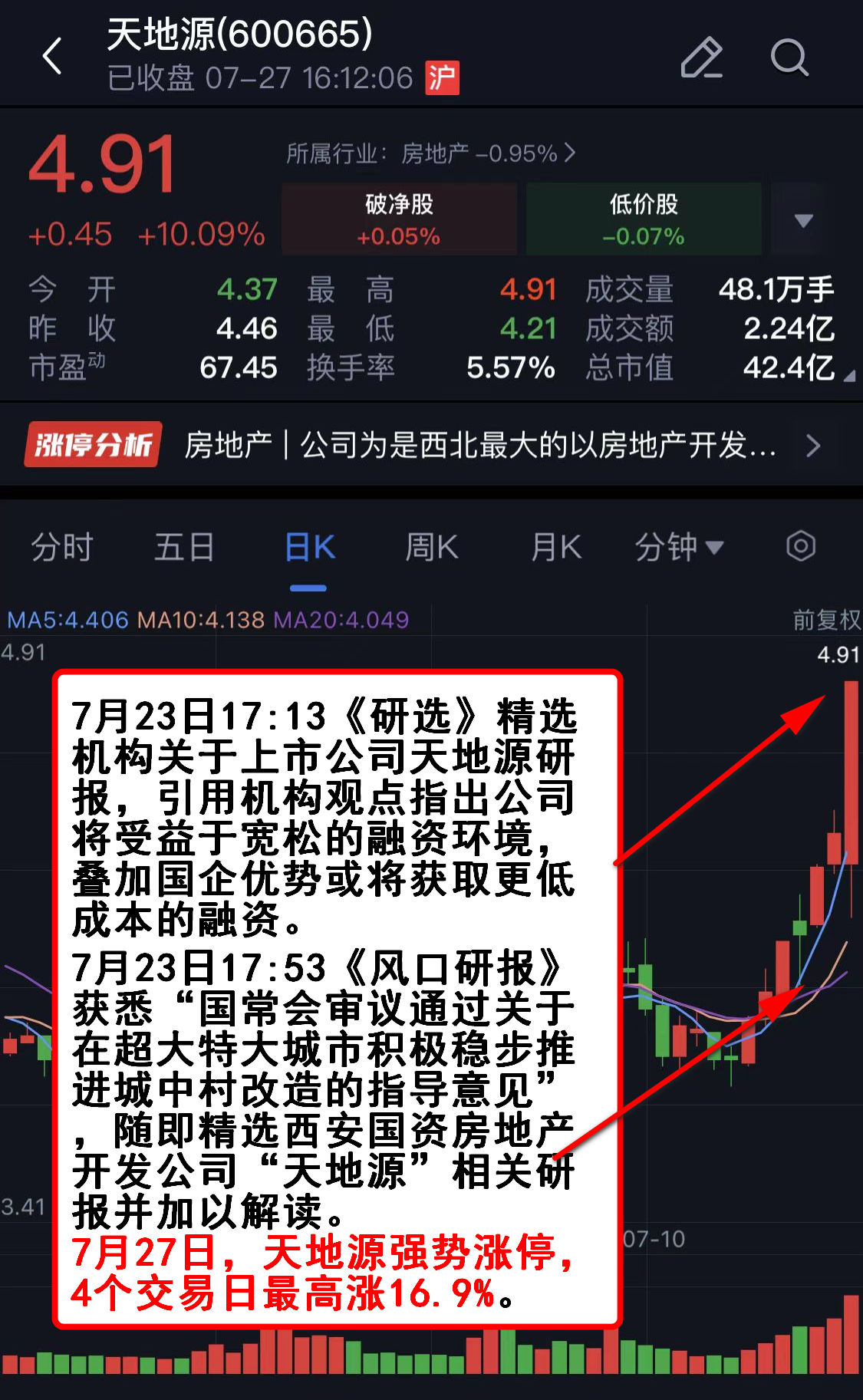Open chart settings hexagon icon

tap(801, 546)
